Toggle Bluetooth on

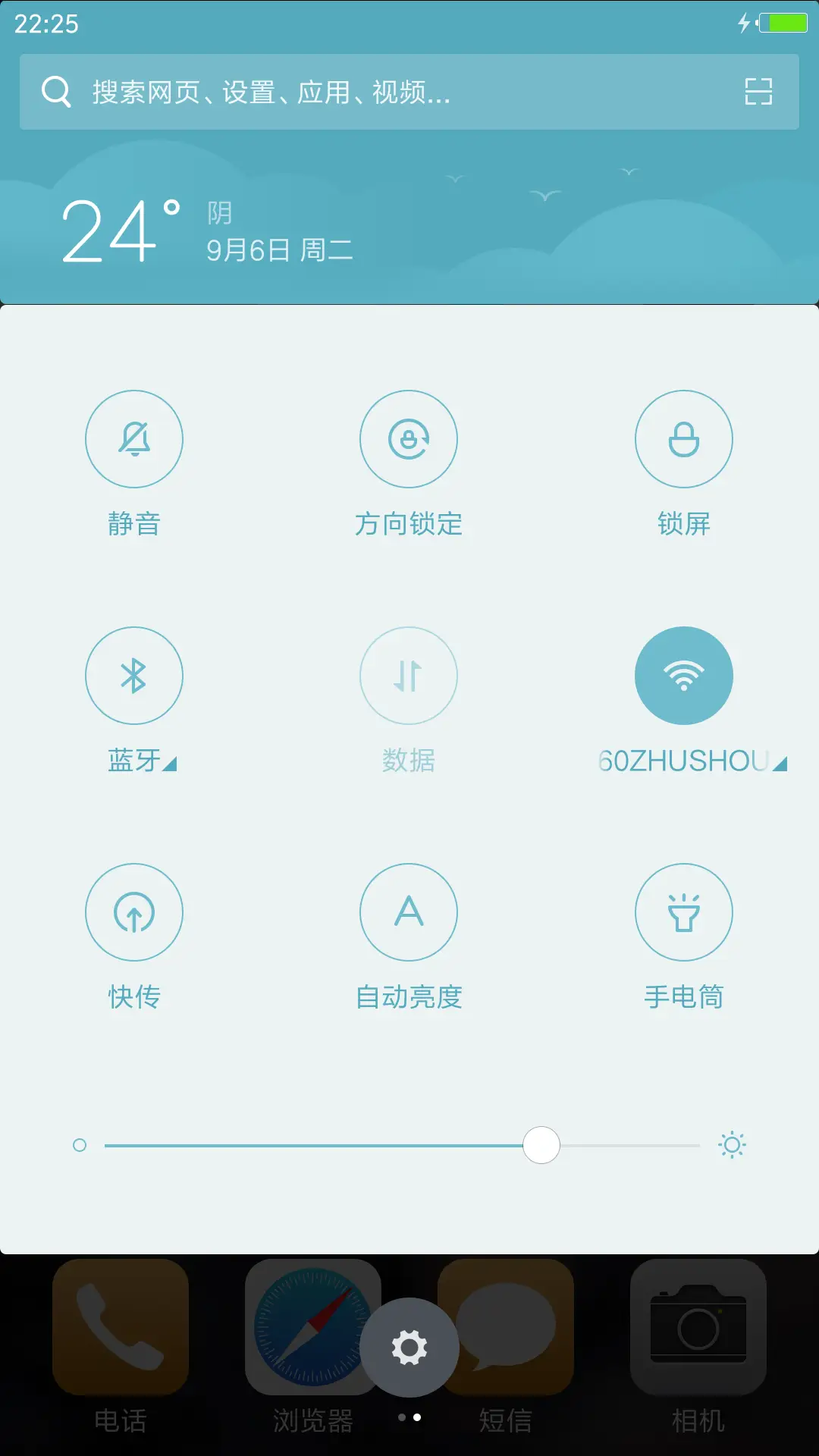(134, 675)
